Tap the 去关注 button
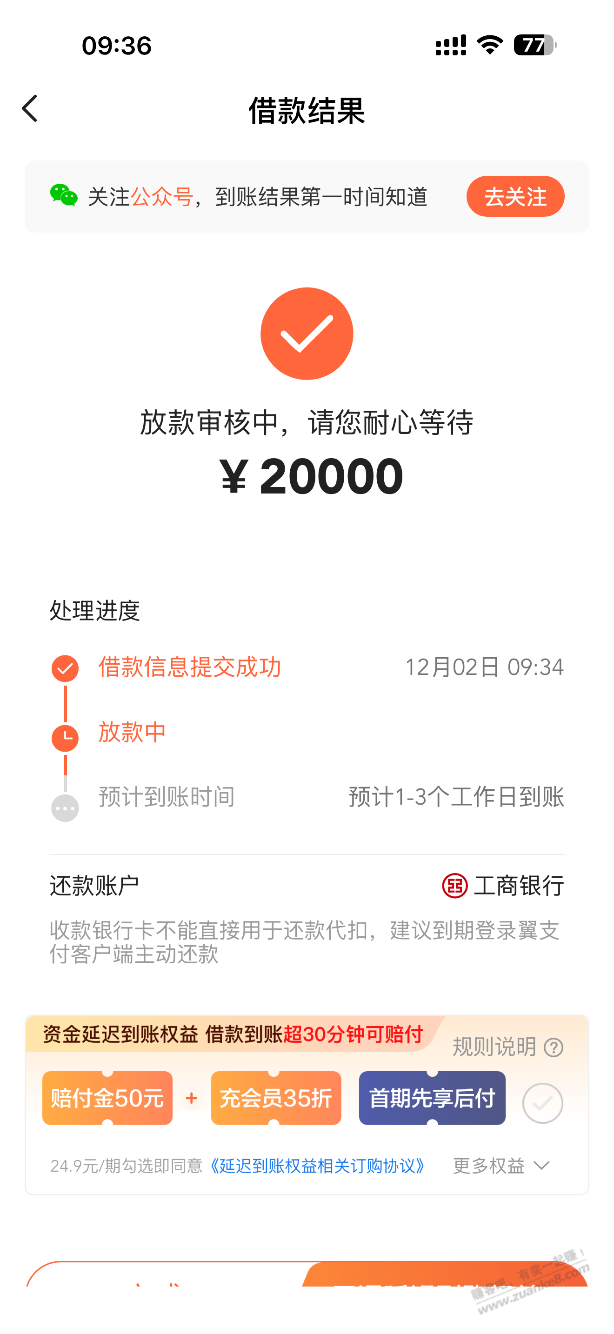614x1334 pixels. point(515,197)
